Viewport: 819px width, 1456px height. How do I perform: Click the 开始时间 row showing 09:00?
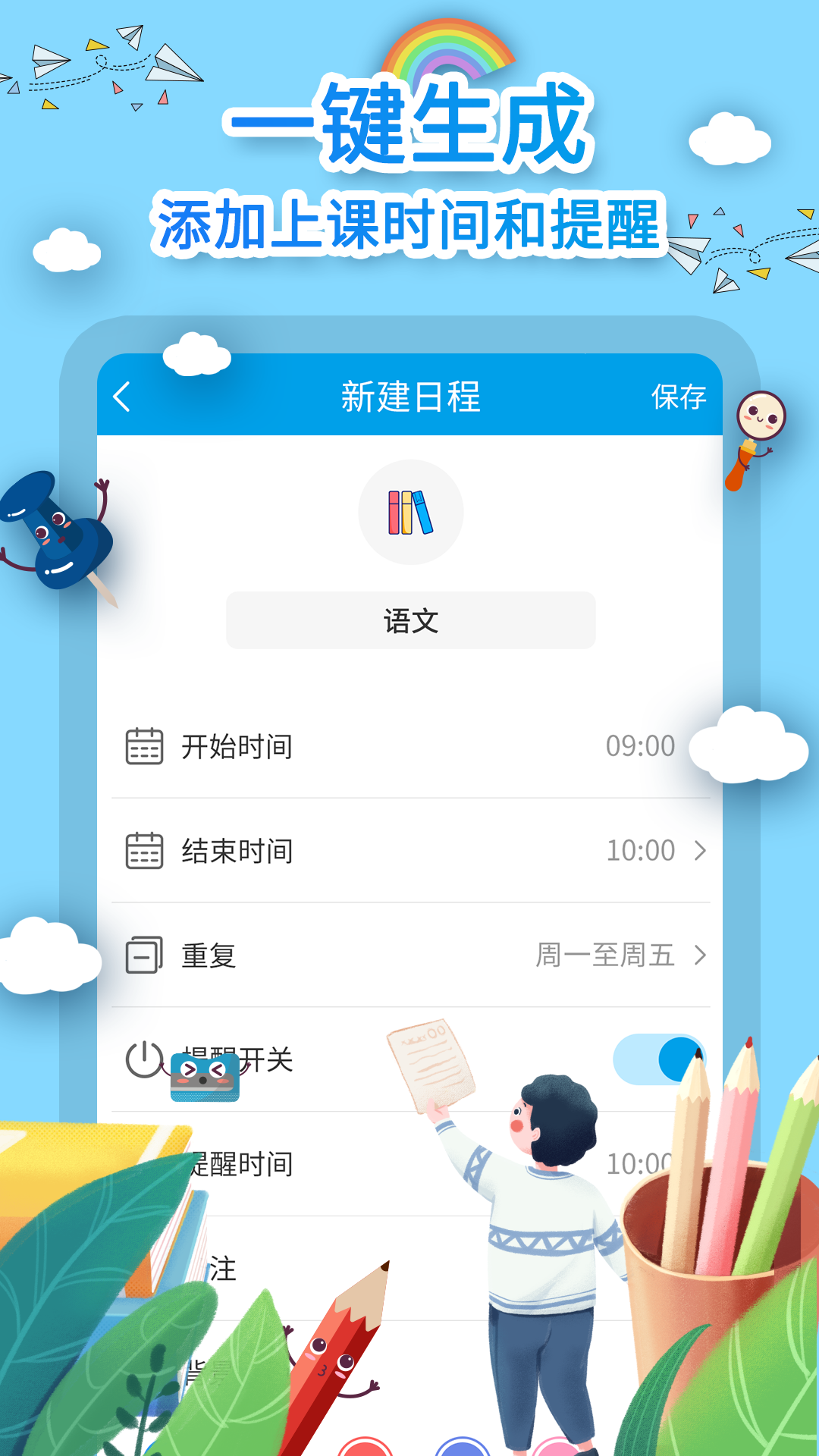coord(409,745)
